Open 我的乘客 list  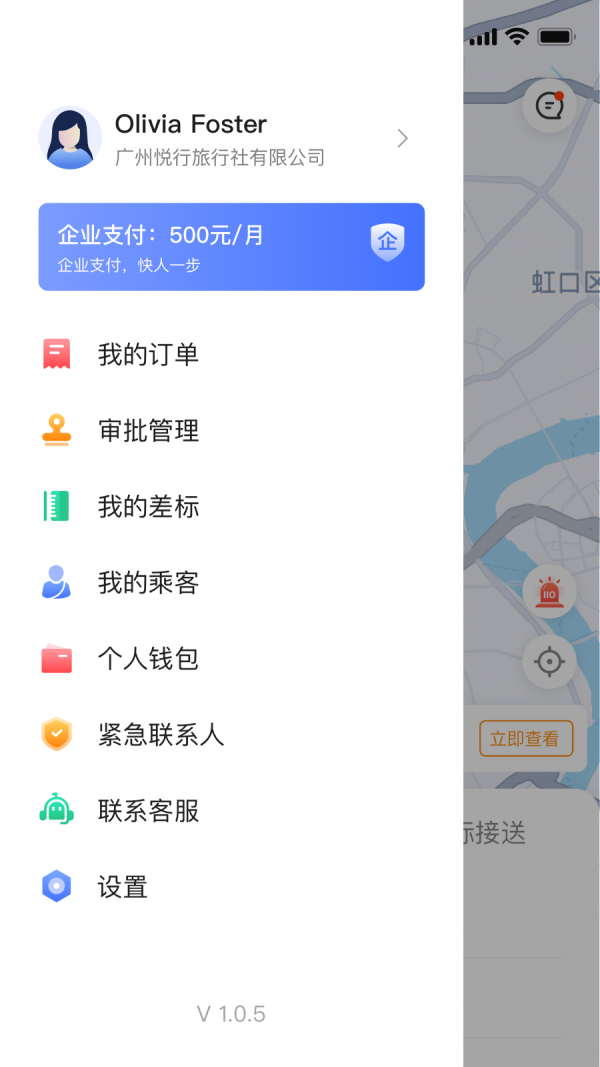[x=148, y=582]
